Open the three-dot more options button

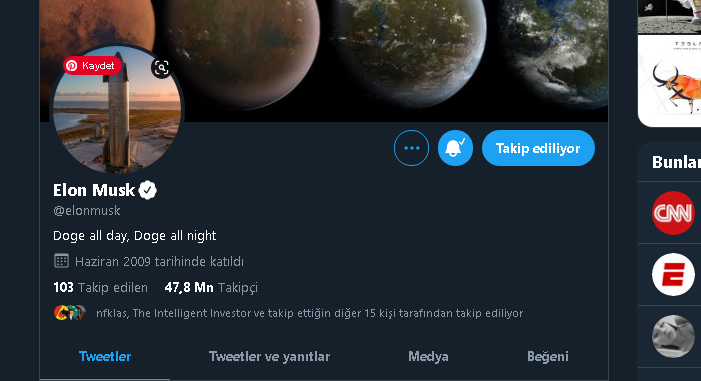(x=411, y=148)
